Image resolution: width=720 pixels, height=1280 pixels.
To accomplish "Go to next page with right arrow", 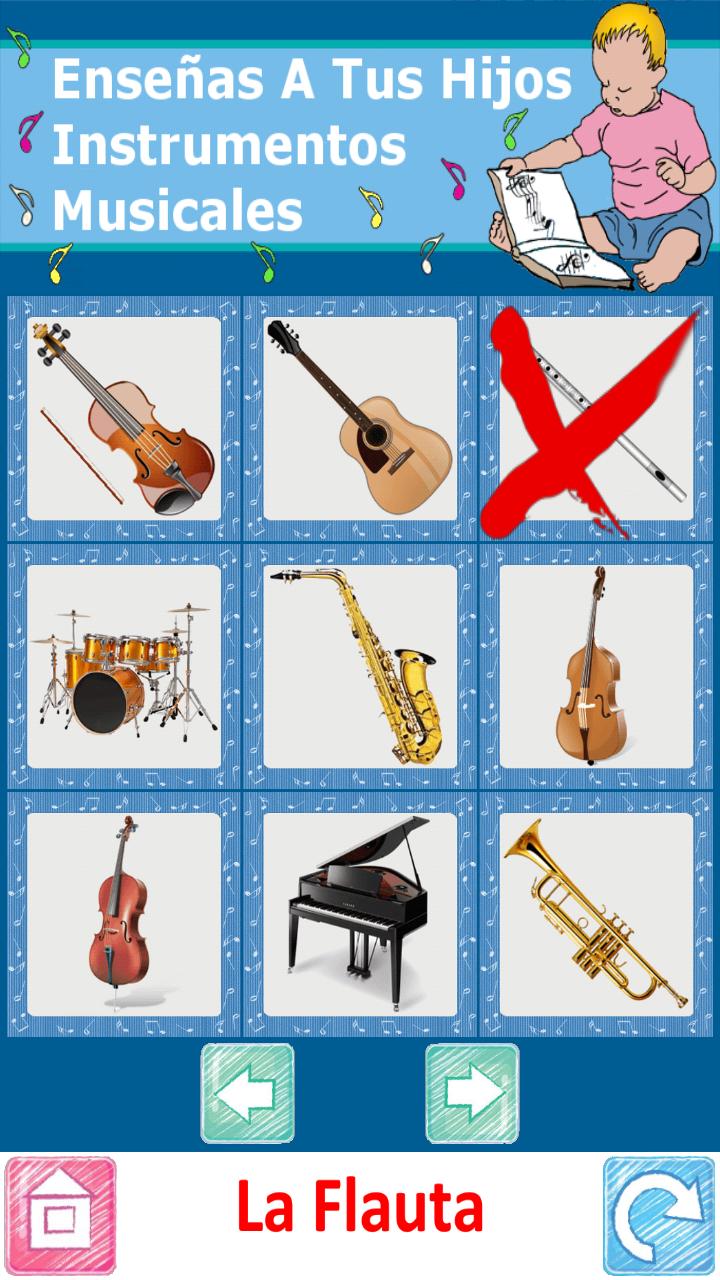I will coord(472,1093).
